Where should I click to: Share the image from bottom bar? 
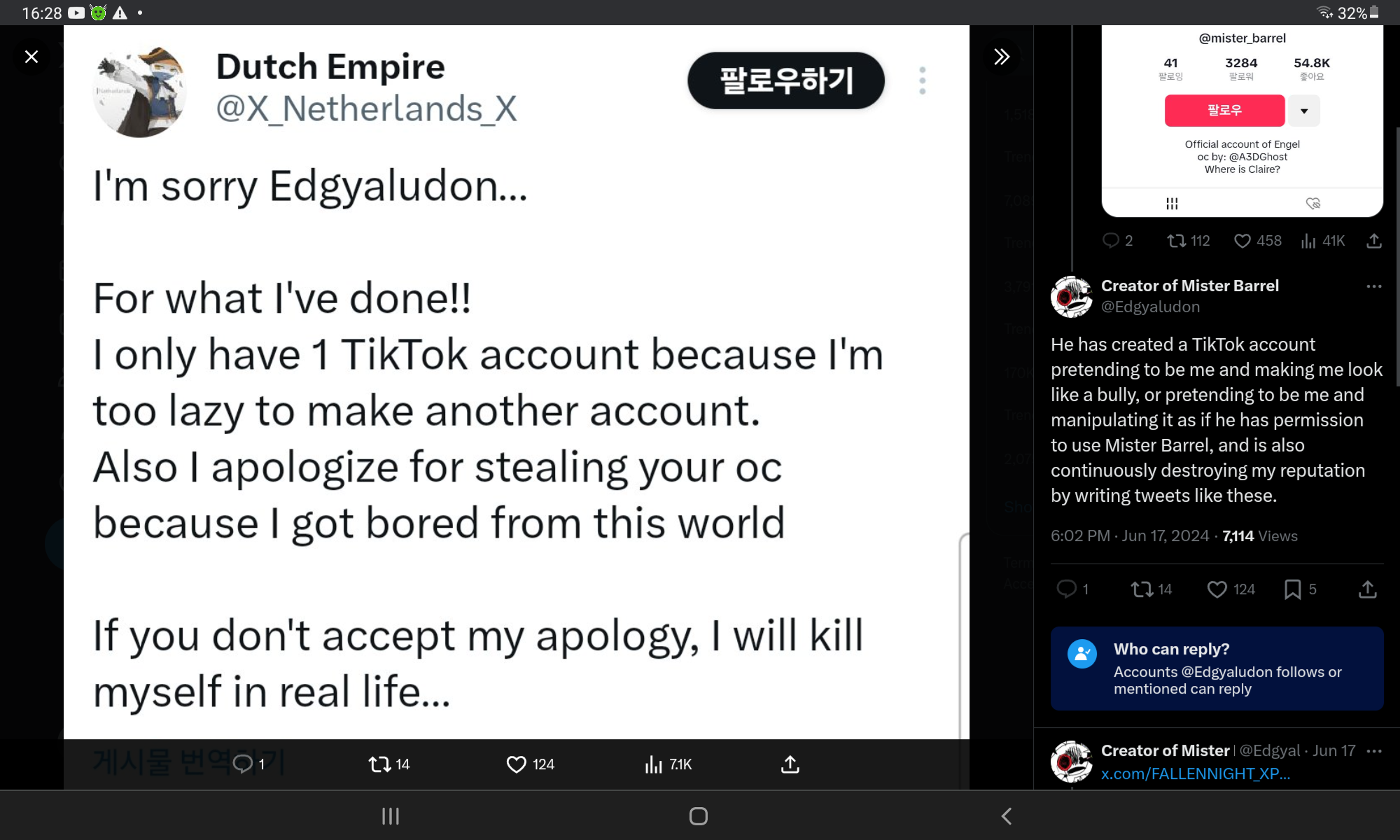coord(790,764)
